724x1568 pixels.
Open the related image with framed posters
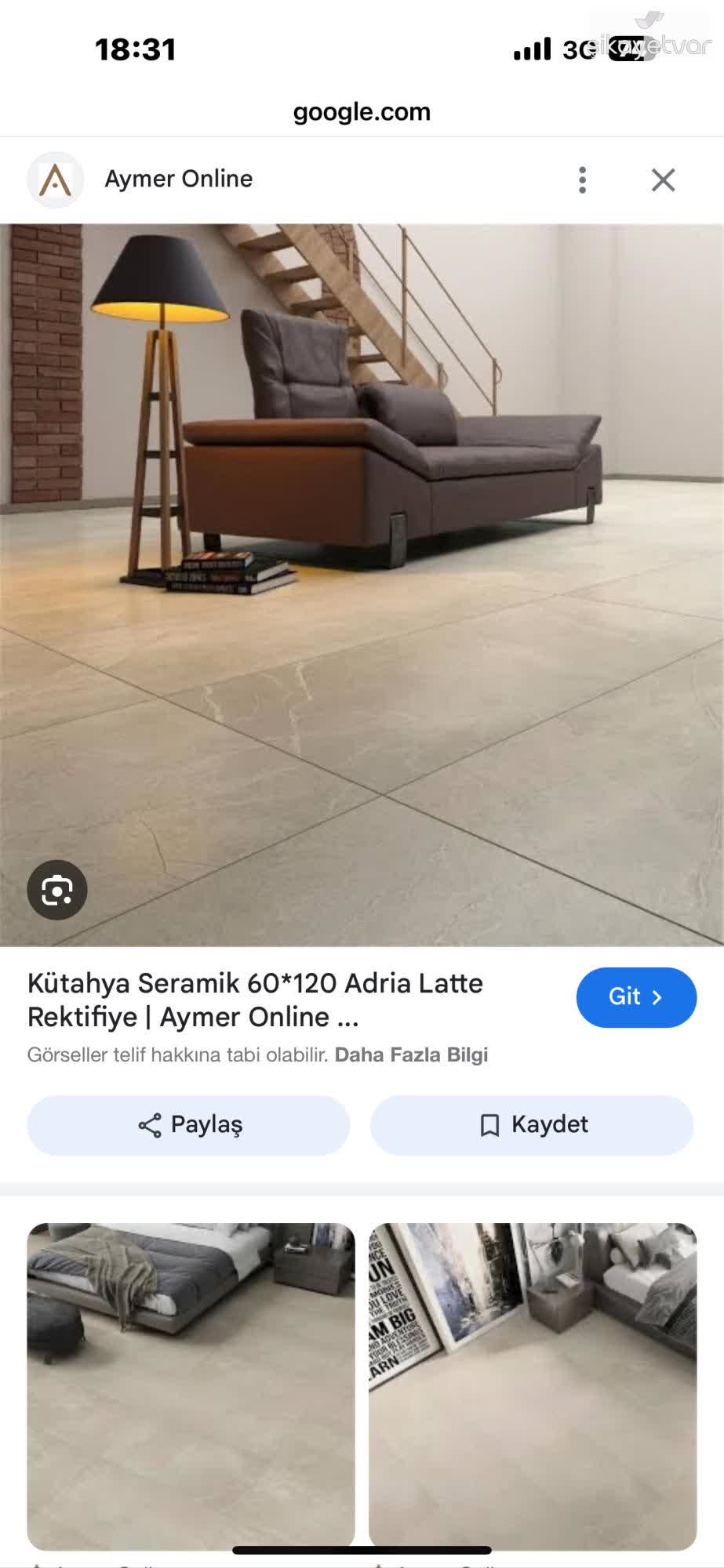click(533, 1385)
